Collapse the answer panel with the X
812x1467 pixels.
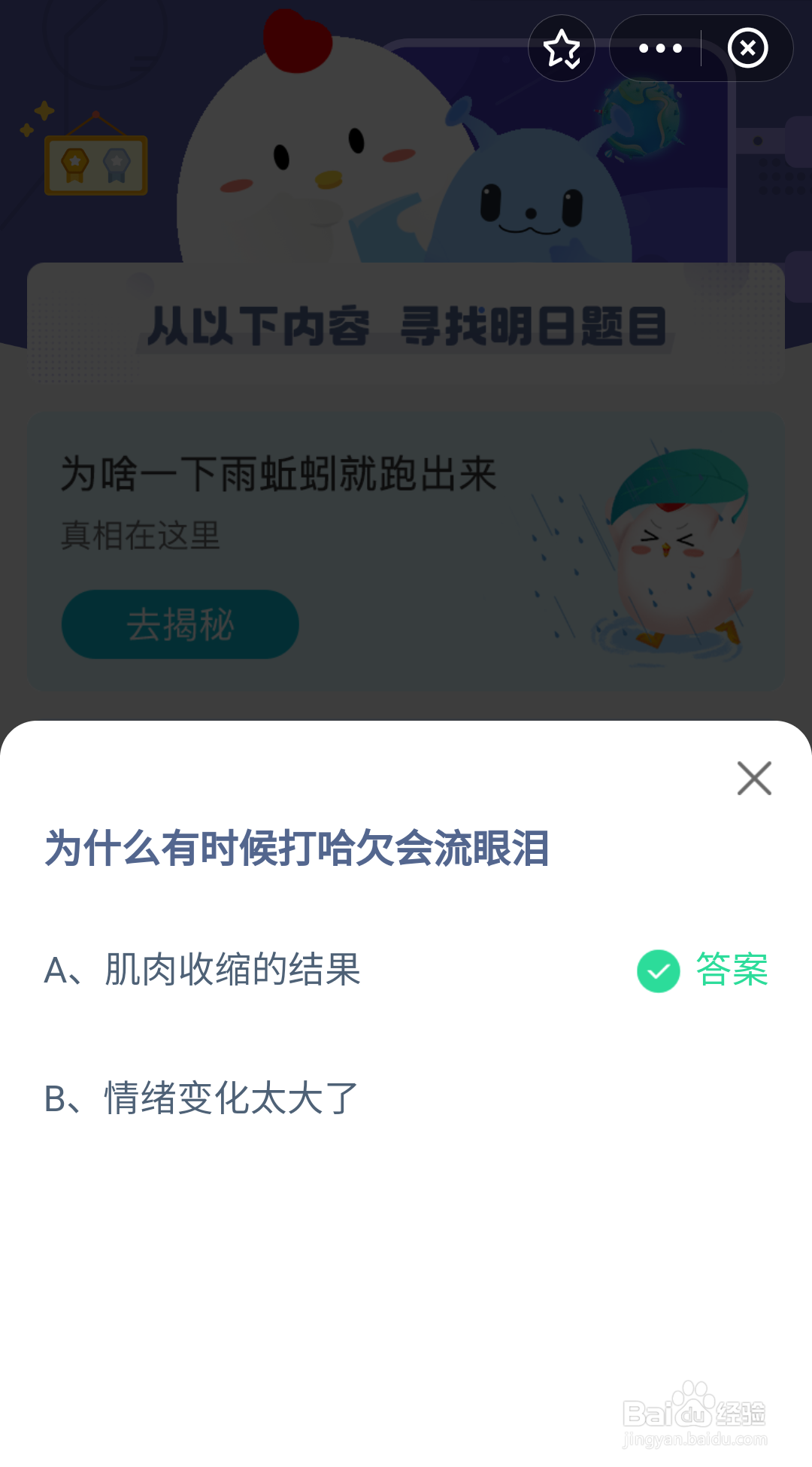[755, 779]
